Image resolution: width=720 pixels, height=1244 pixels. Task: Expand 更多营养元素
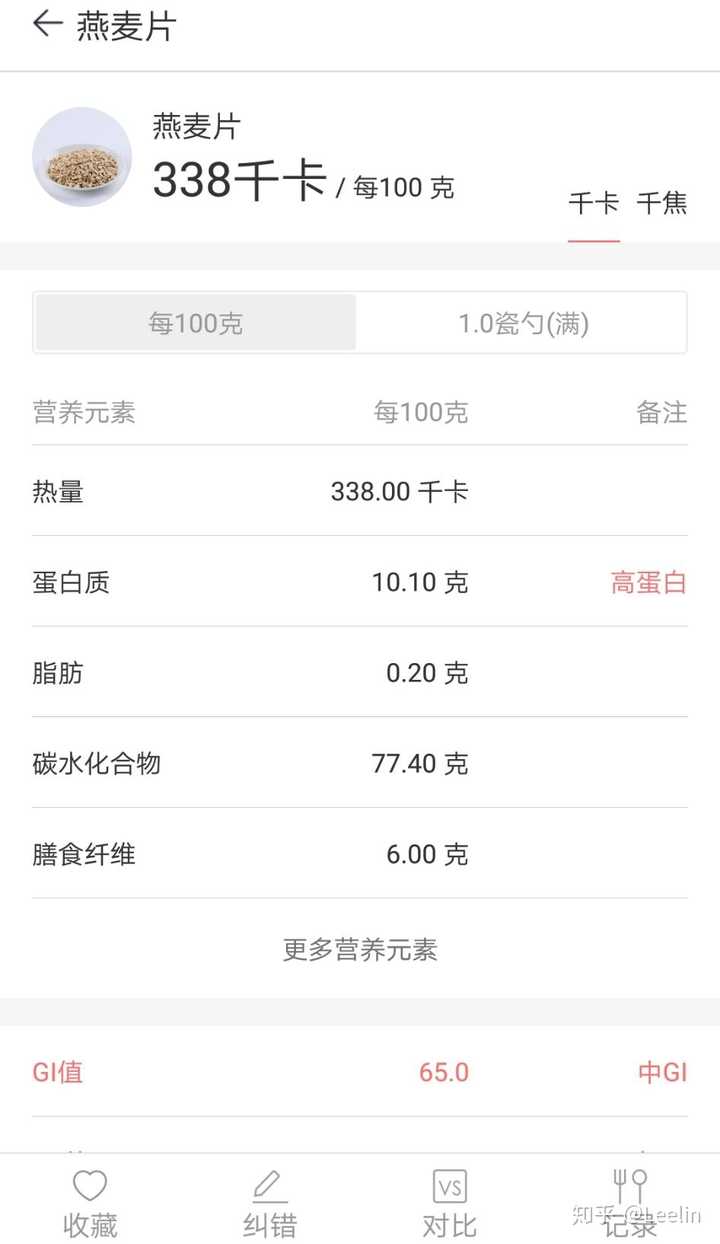[360, 949]
